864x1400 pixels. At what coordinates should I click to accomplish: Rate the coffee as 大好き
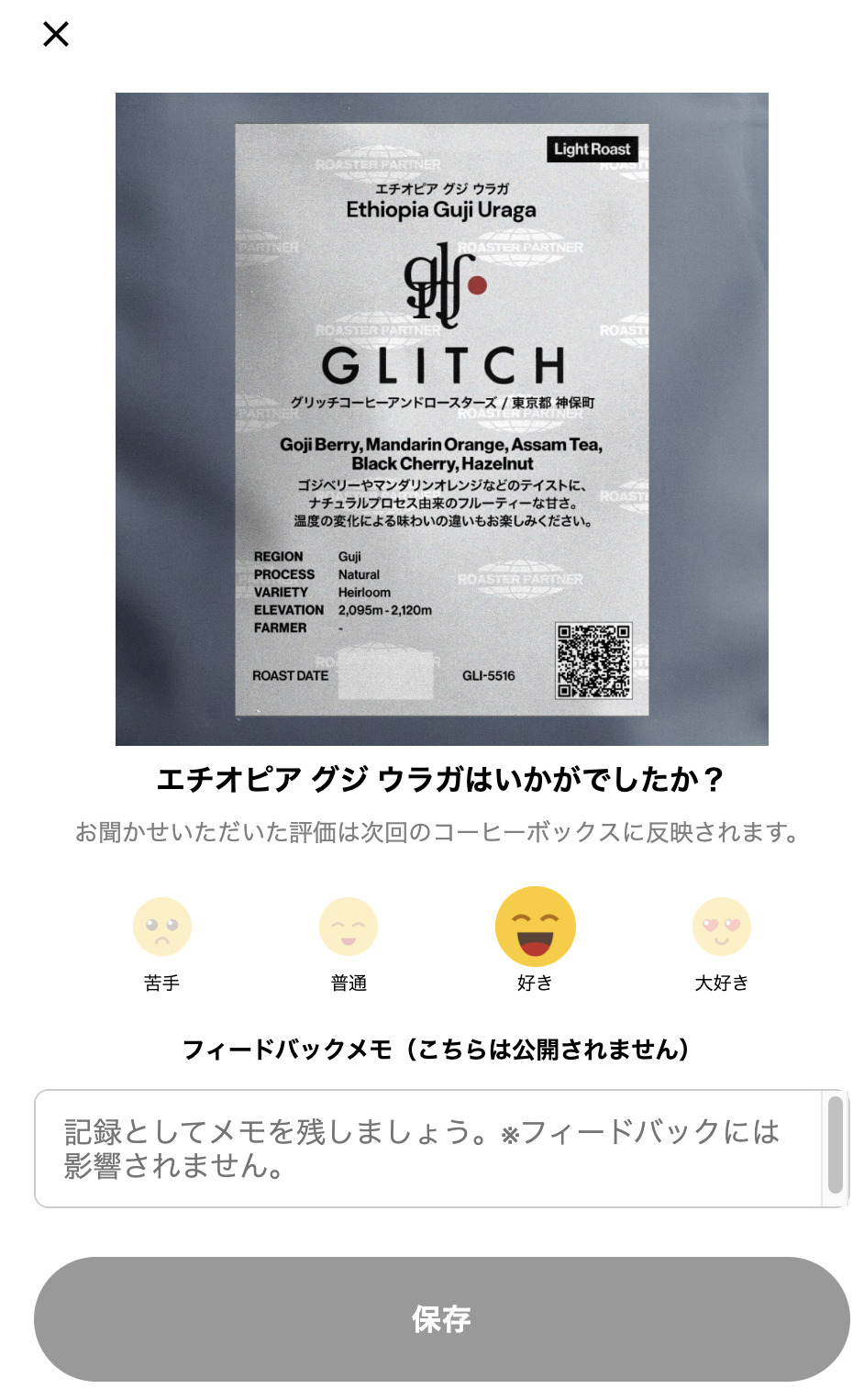coord(722,928)
